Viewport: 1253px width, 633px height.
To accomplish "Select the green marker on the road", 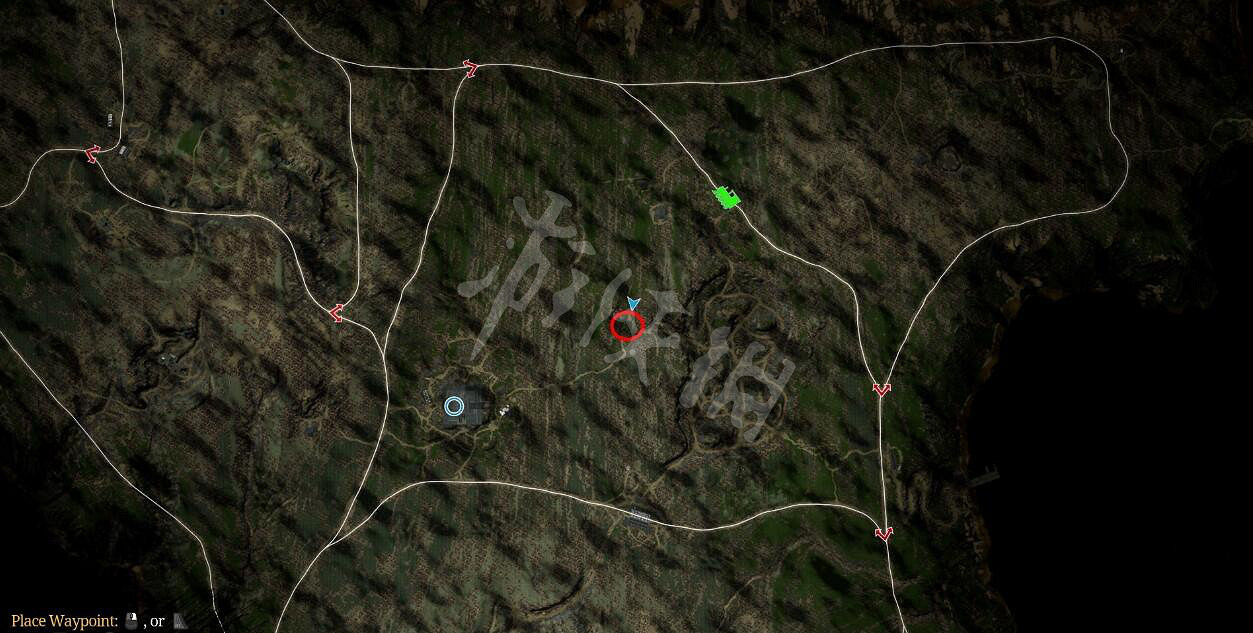I will point(726,197).
